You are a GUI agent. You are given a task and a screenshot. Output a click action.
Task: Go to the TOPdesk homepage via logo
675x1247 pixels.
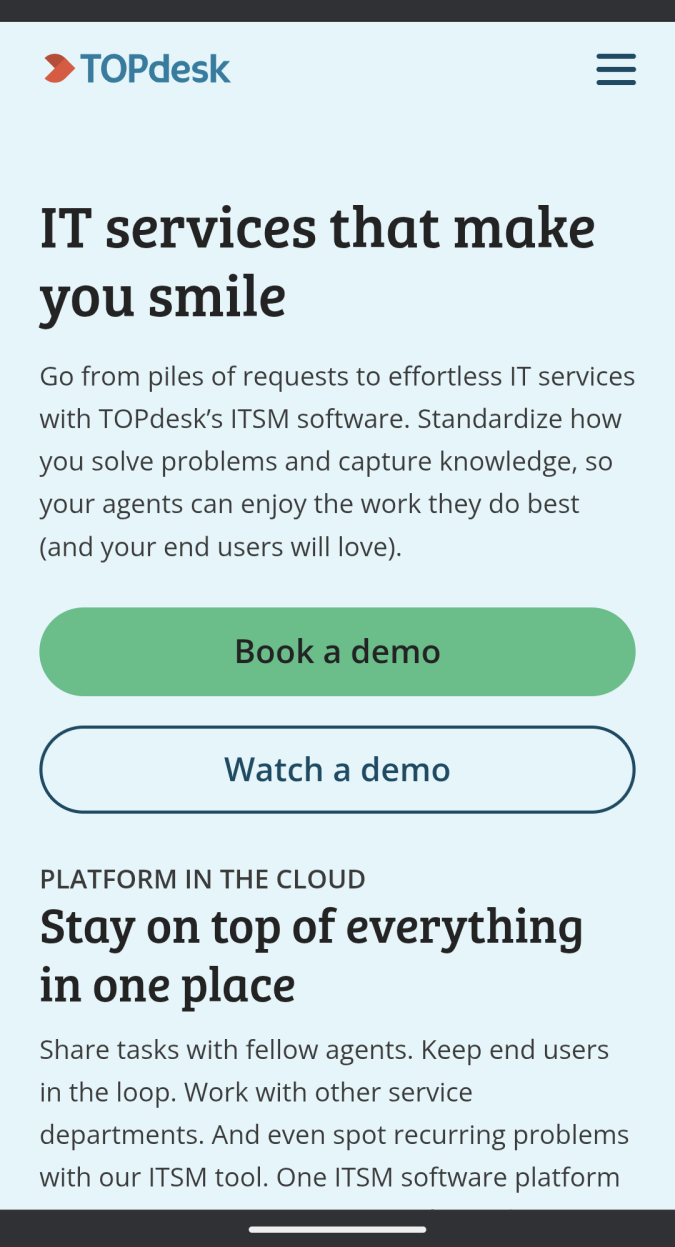tap(137, 69)
